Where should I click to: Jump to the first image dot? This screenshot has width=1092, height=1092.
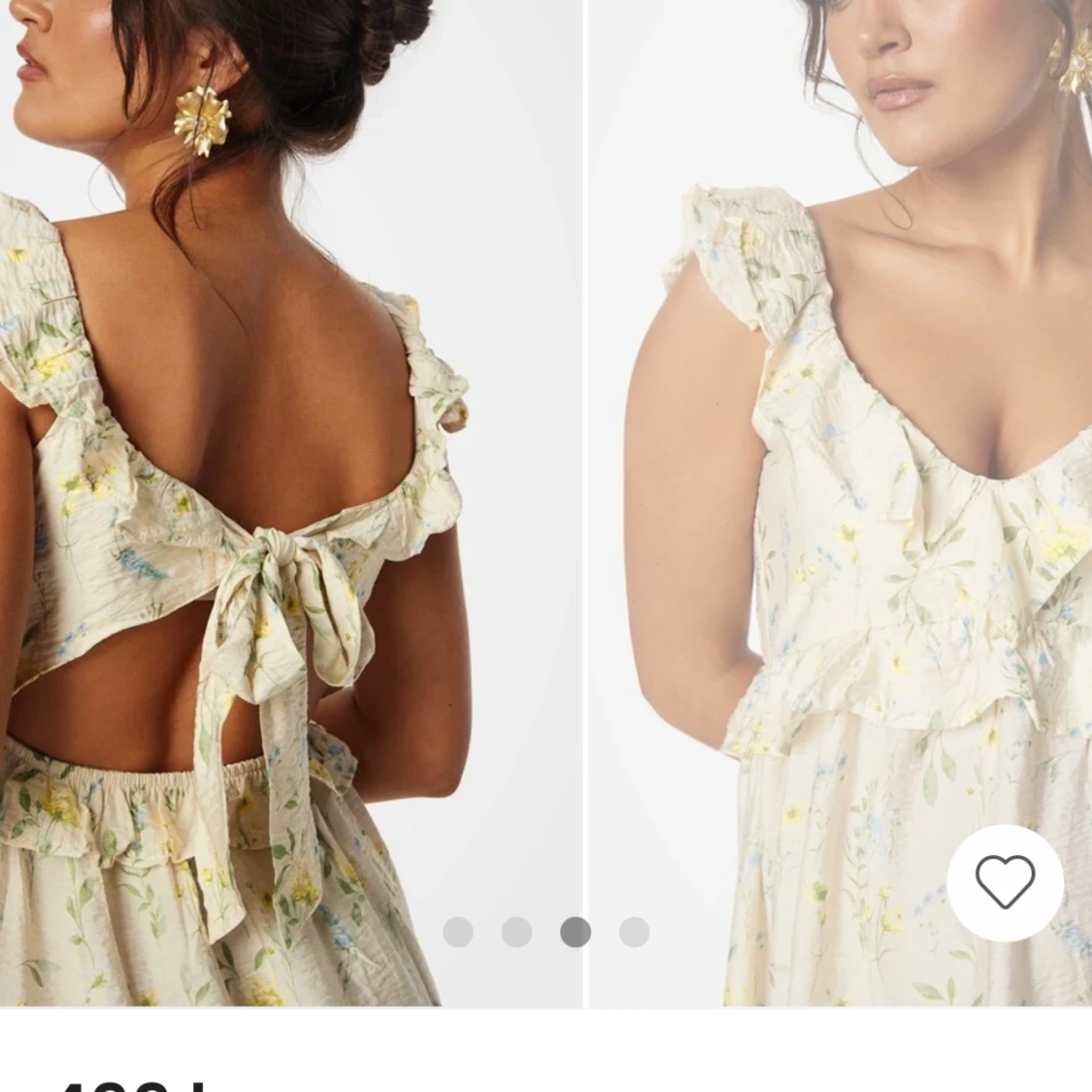[x=458, y=932]
